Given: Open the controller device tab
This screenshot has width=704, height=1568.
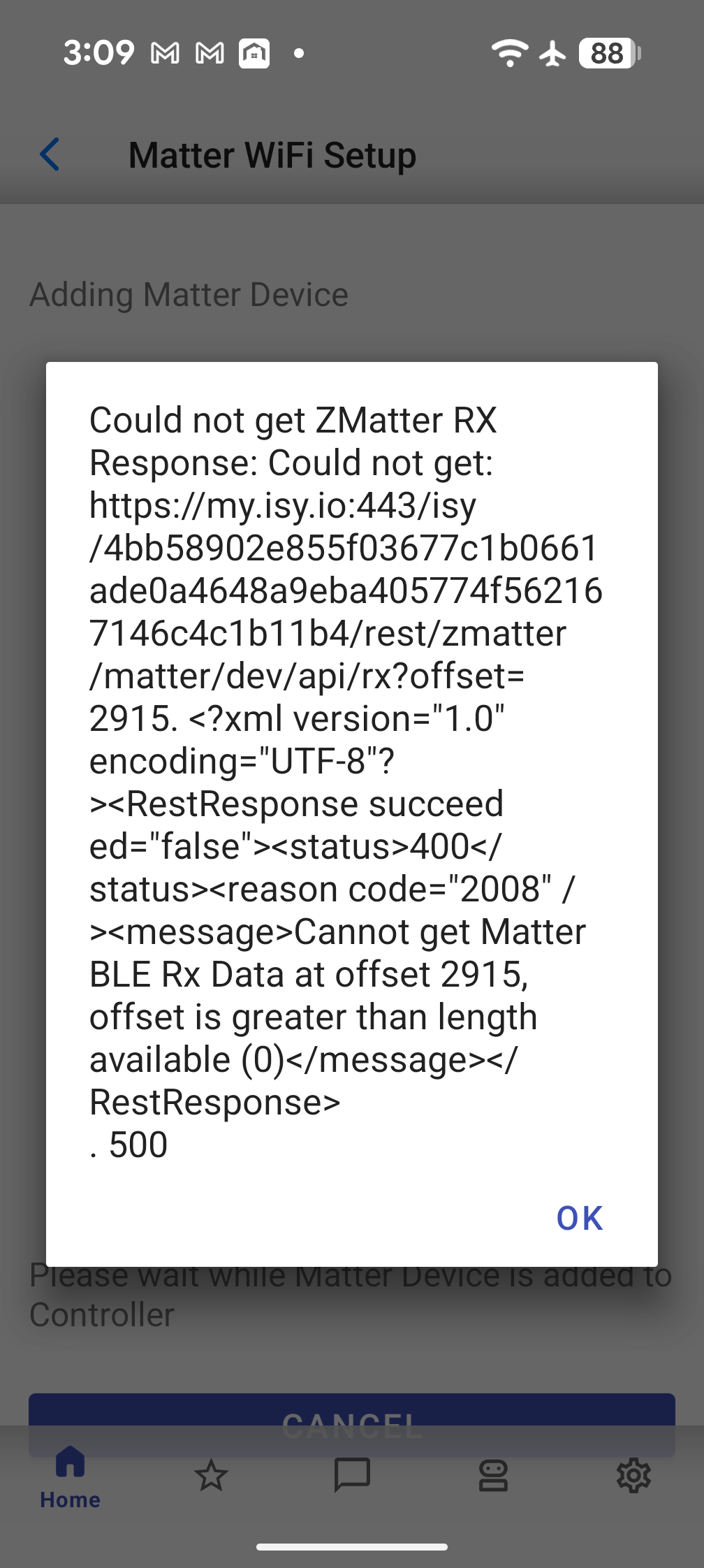Looking at the screenshot, I should coord(493,1476).
